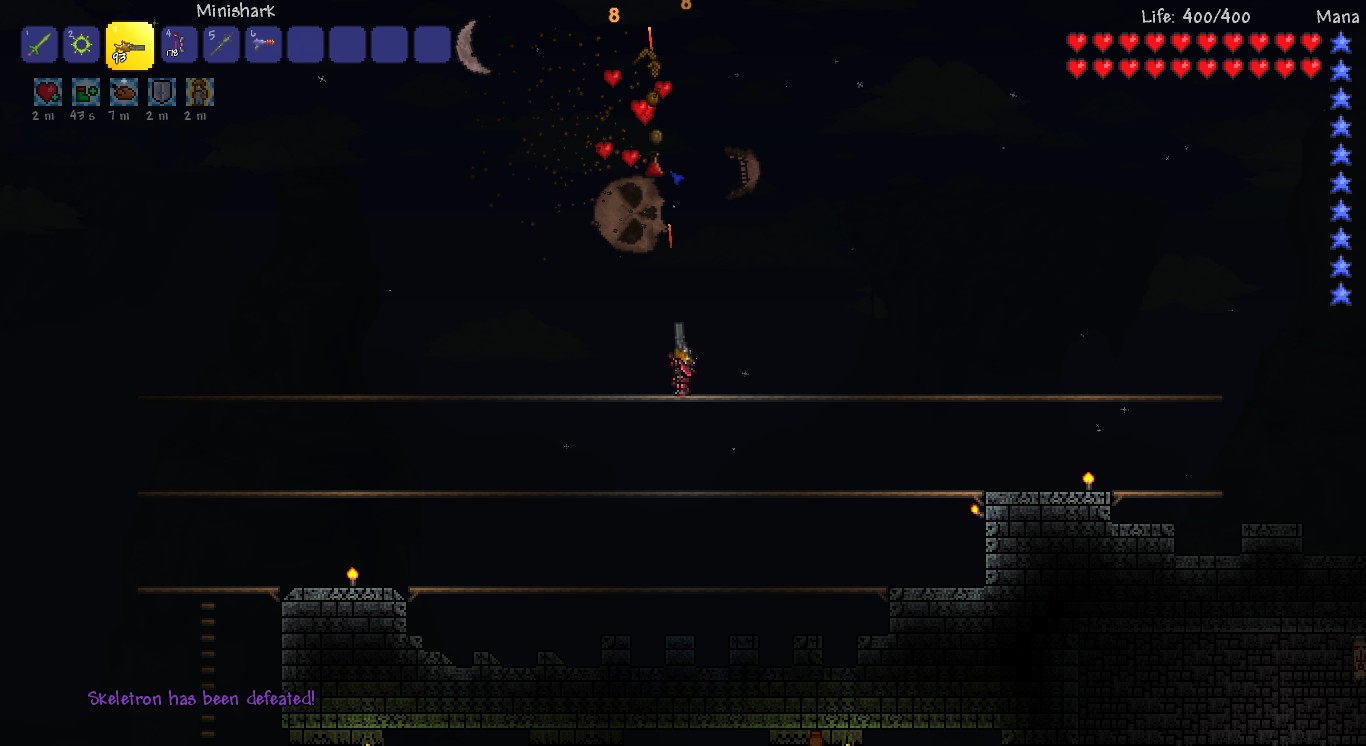
Task: Switch to the bow in hotbar slot 4
Action: [179, 46]
